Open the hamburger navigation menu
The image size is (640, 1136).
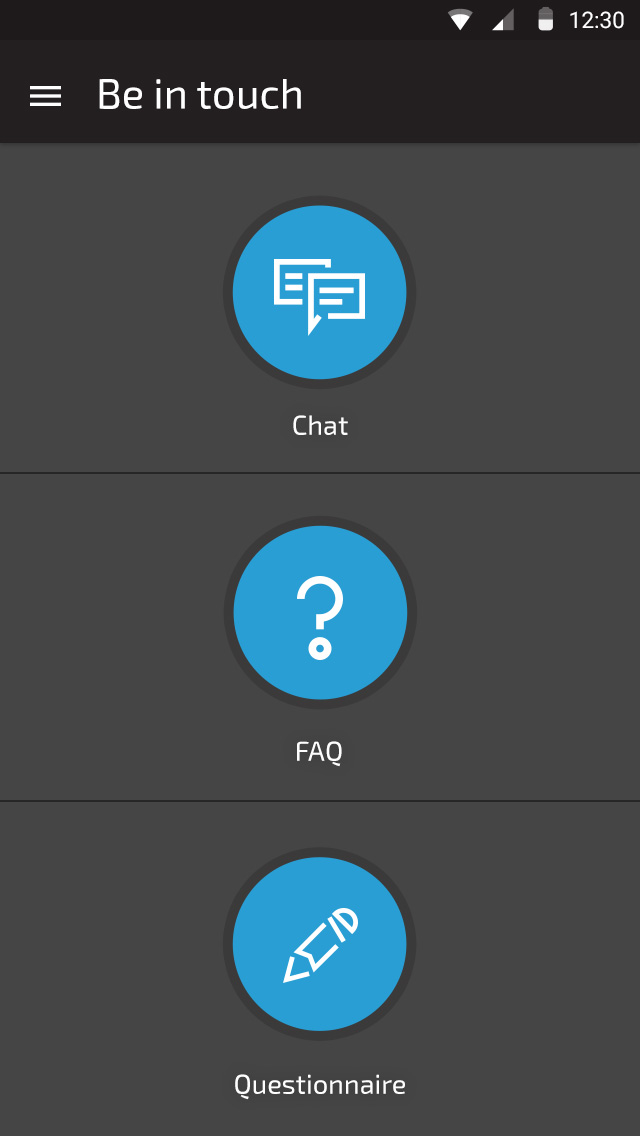(x=45, y=96)
